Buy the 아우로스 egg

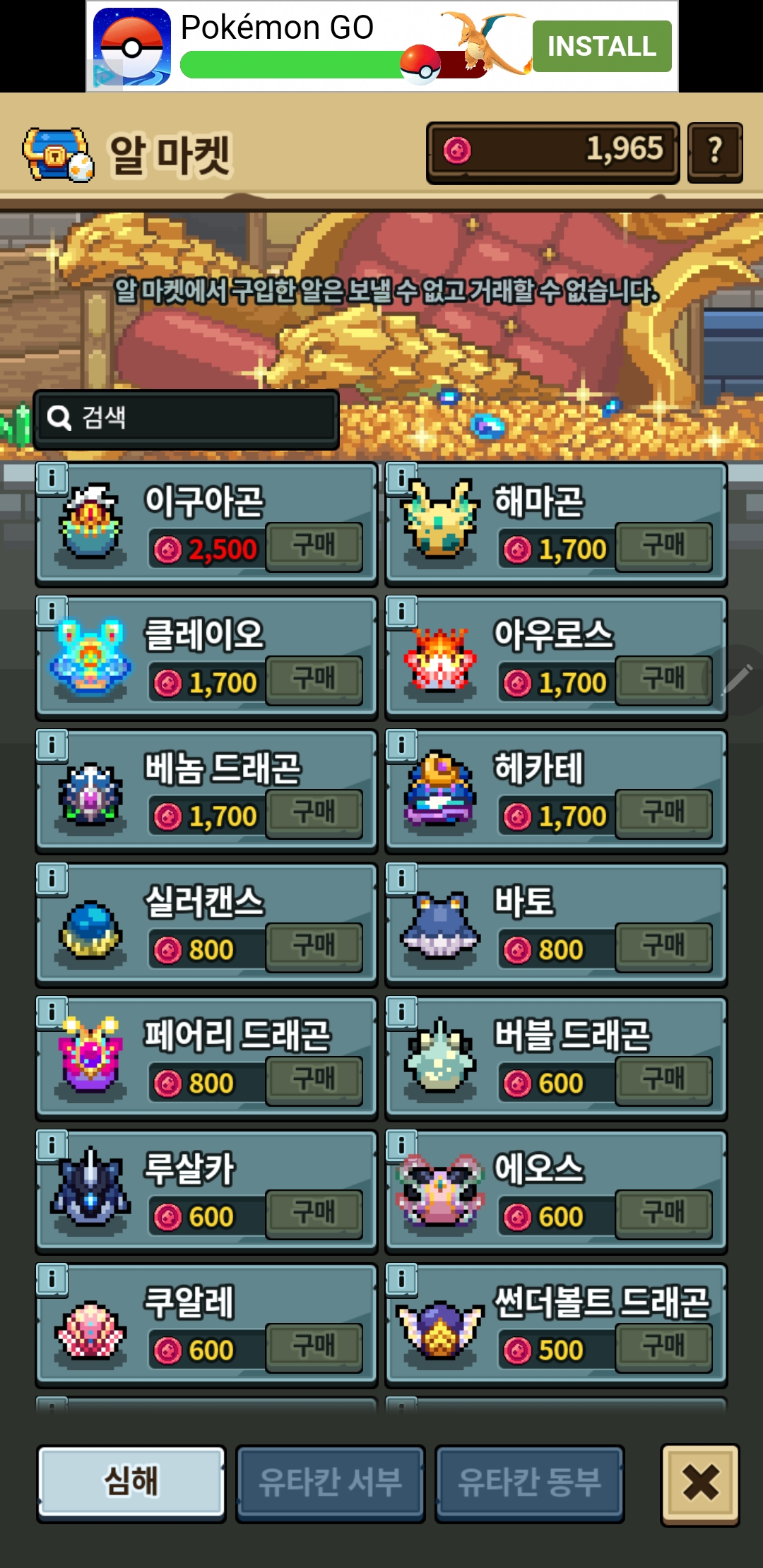click(663, 680)
